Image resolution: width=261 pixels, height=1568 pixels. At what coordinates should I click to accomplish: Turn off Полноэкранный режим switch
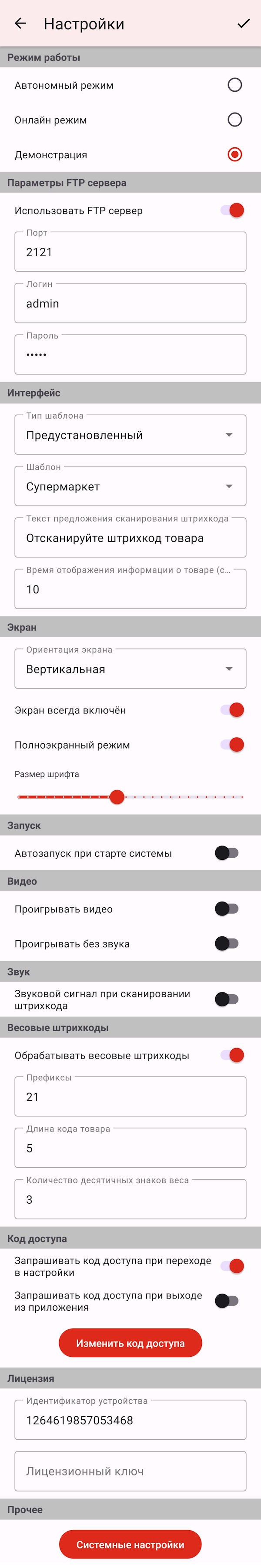coord(232,744)
